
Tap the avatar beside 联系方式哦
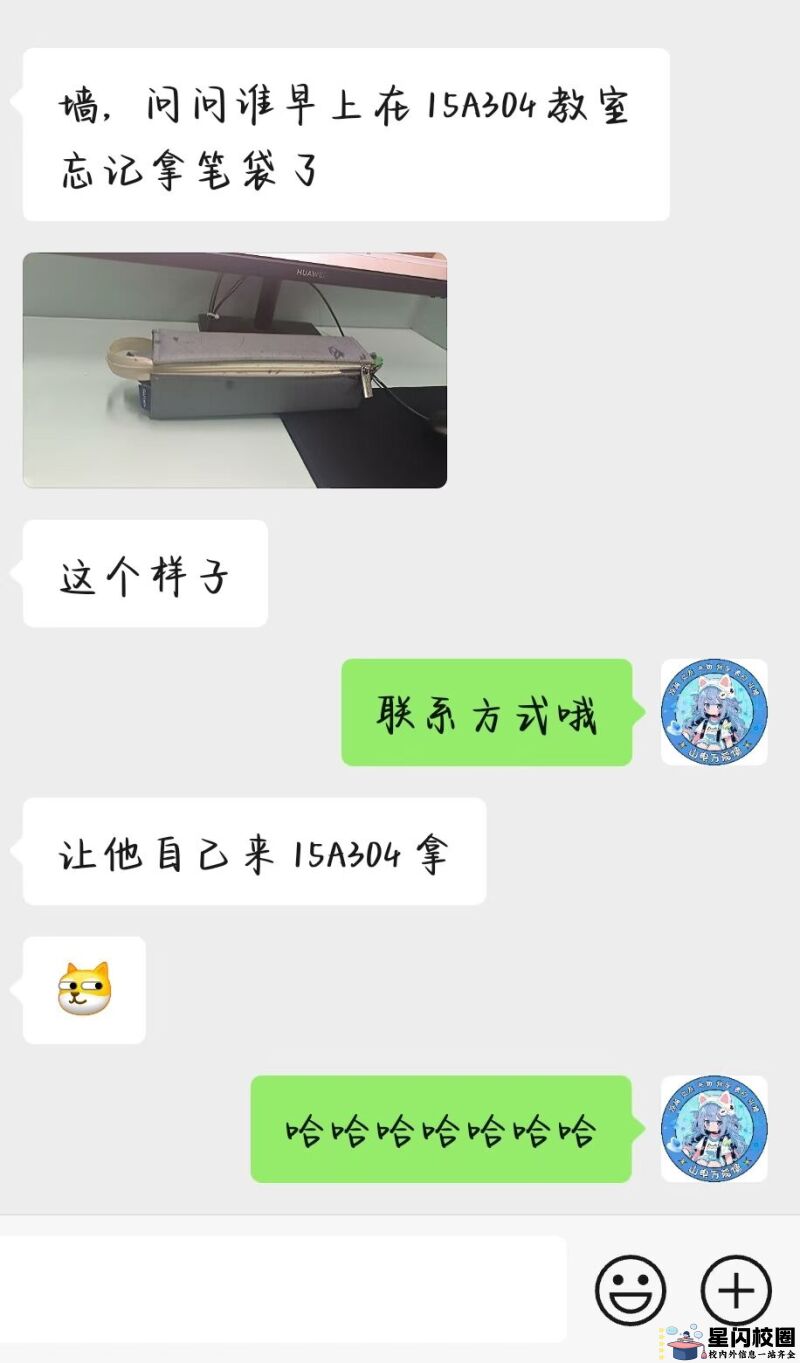(714, 713)
